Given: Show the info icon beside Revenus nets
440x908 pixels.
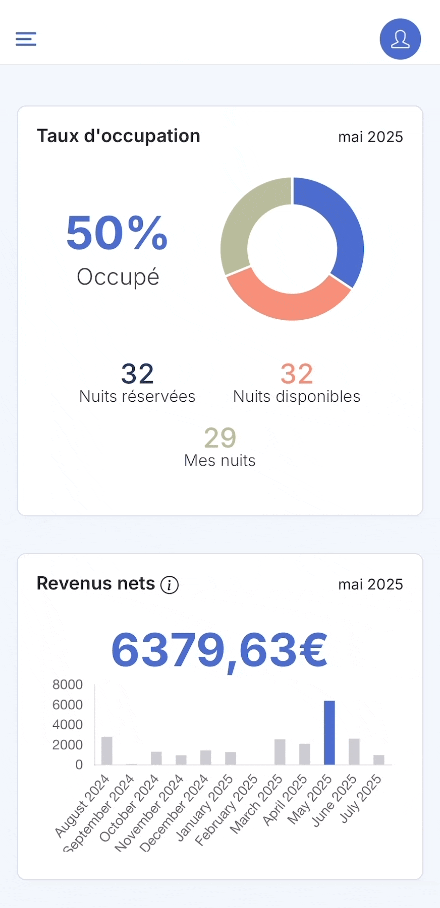Looking at the screenshot, I should pyautogui.click(x=170, y=585).
